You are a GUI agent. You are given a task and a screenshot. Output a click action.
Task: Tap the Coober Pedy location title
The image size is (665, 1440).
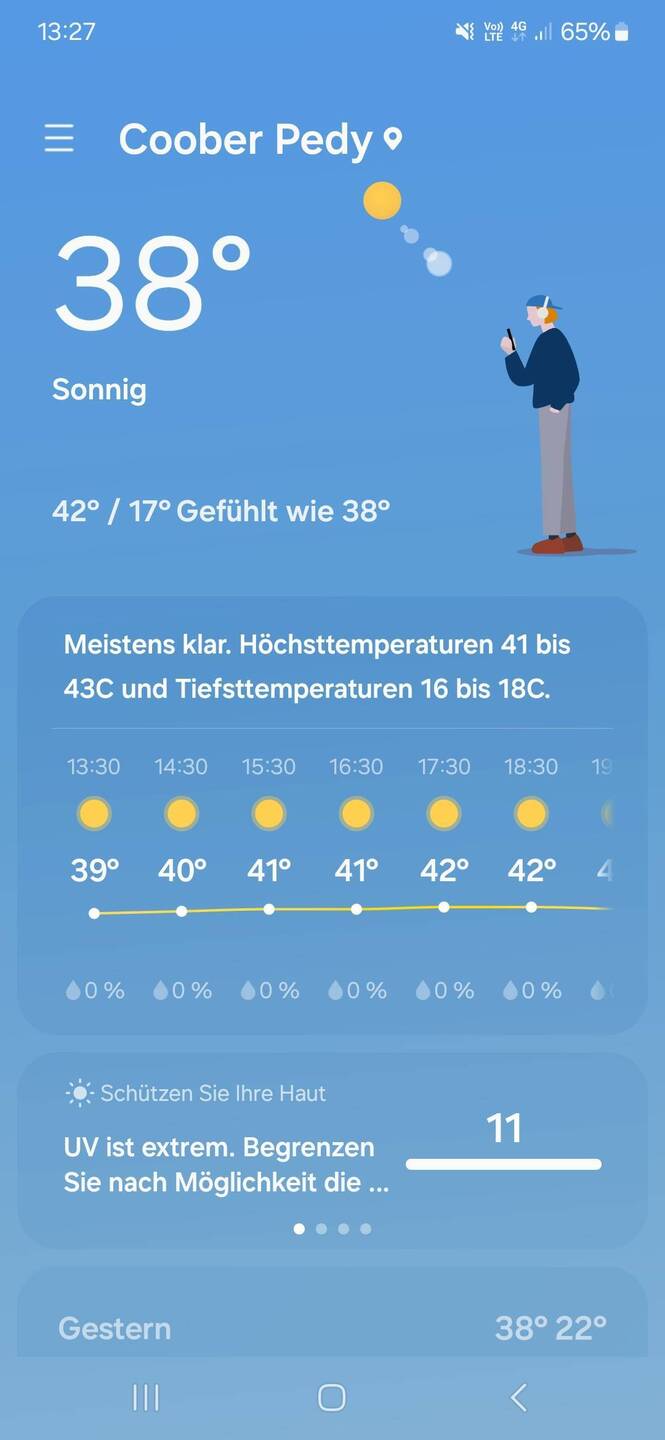pos(245,140)
